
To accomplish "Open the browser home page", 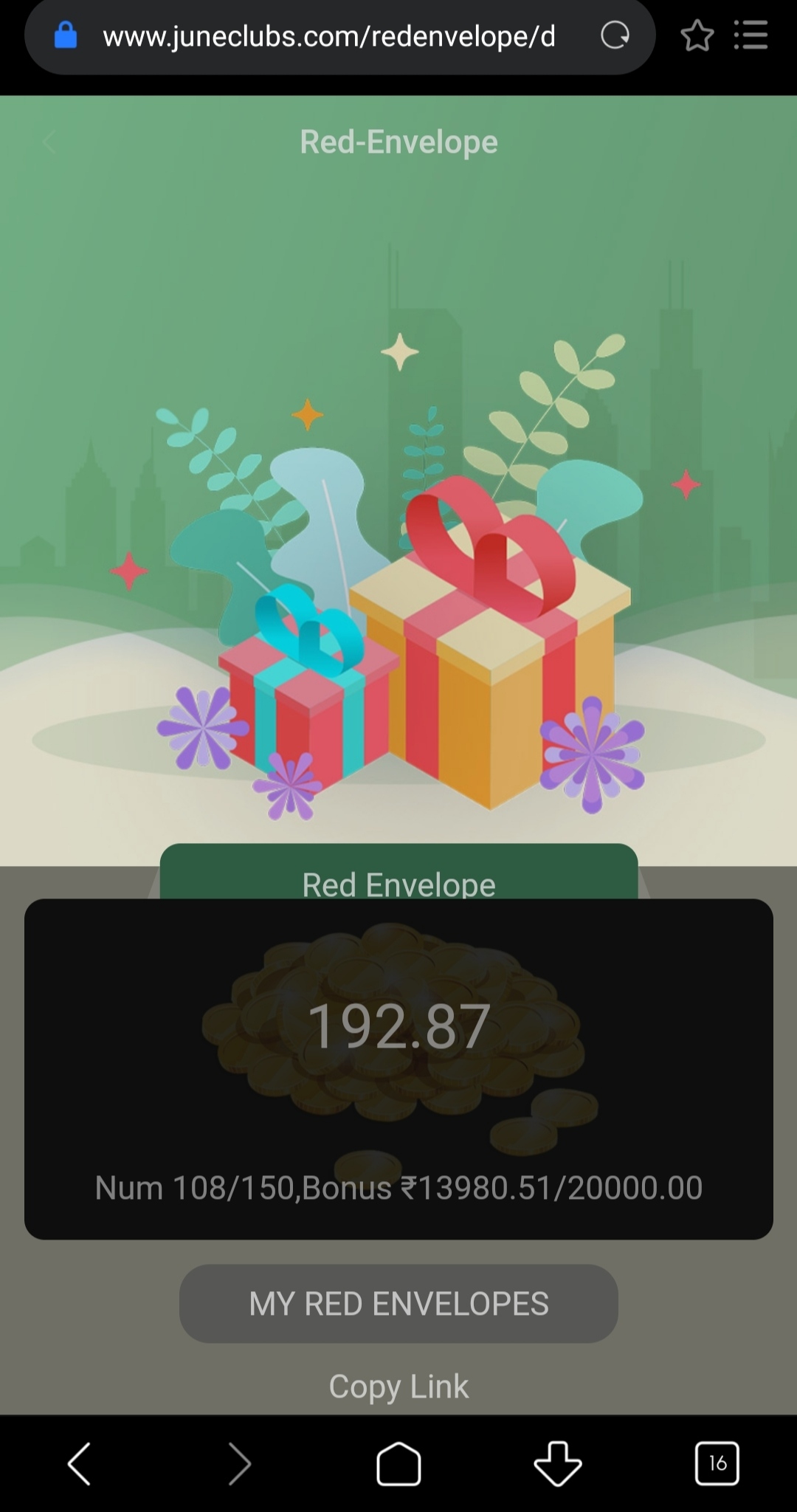I will click(398, 1463).
